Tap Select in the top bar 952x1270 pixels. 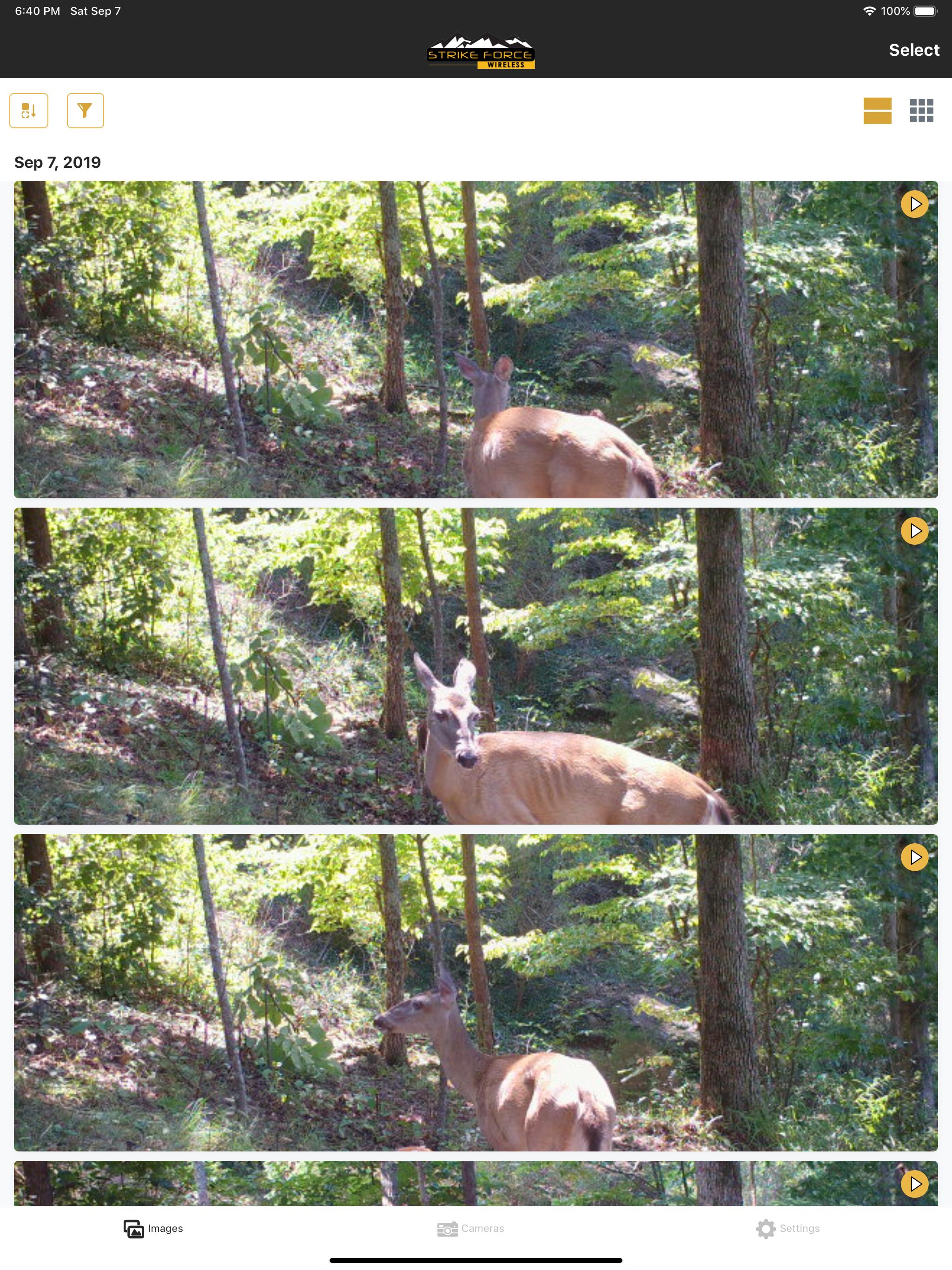pyautogui.click(x=913, y=50)
